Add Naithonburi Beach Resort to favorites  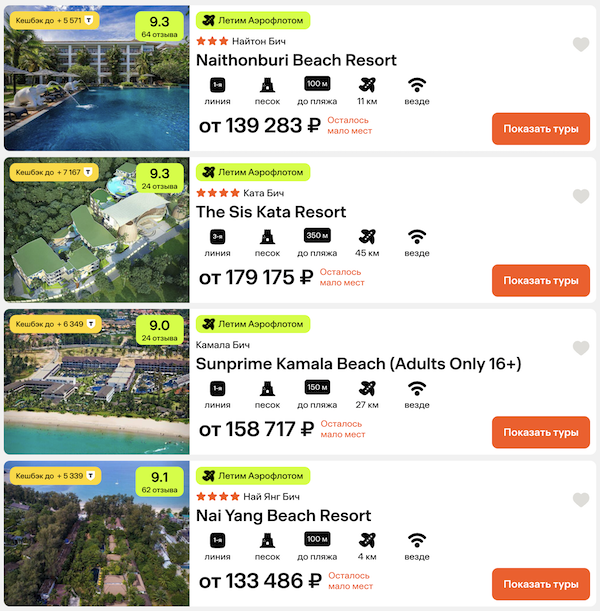580,44
